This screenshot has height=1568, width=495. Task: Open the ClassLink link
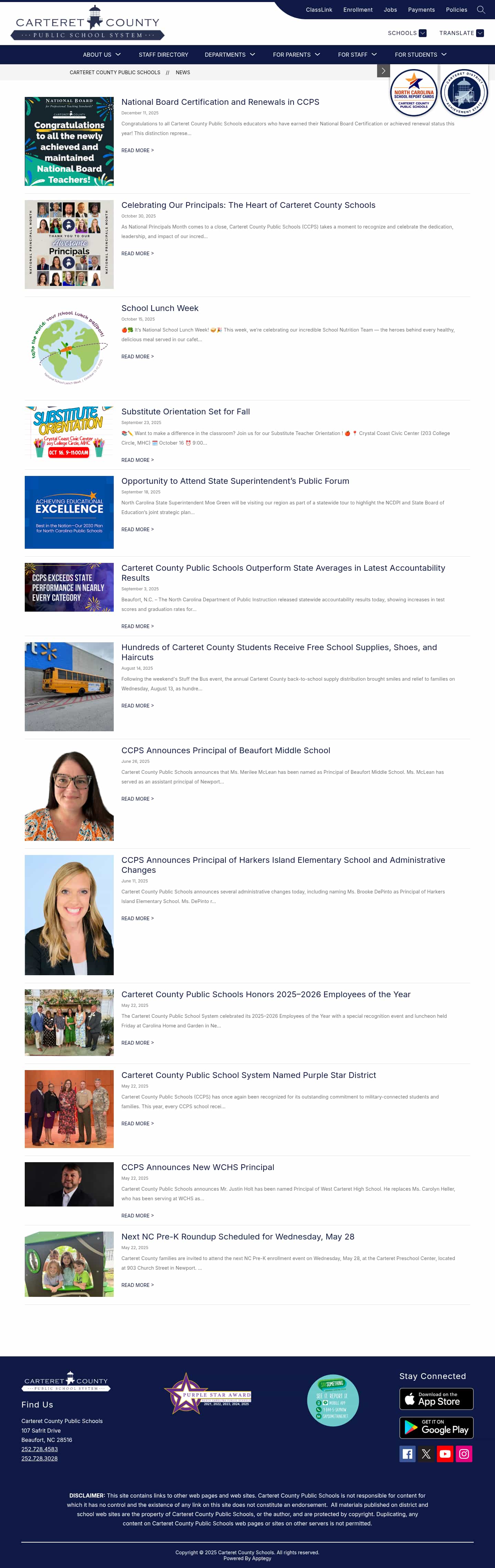click(x=318, y=10)
